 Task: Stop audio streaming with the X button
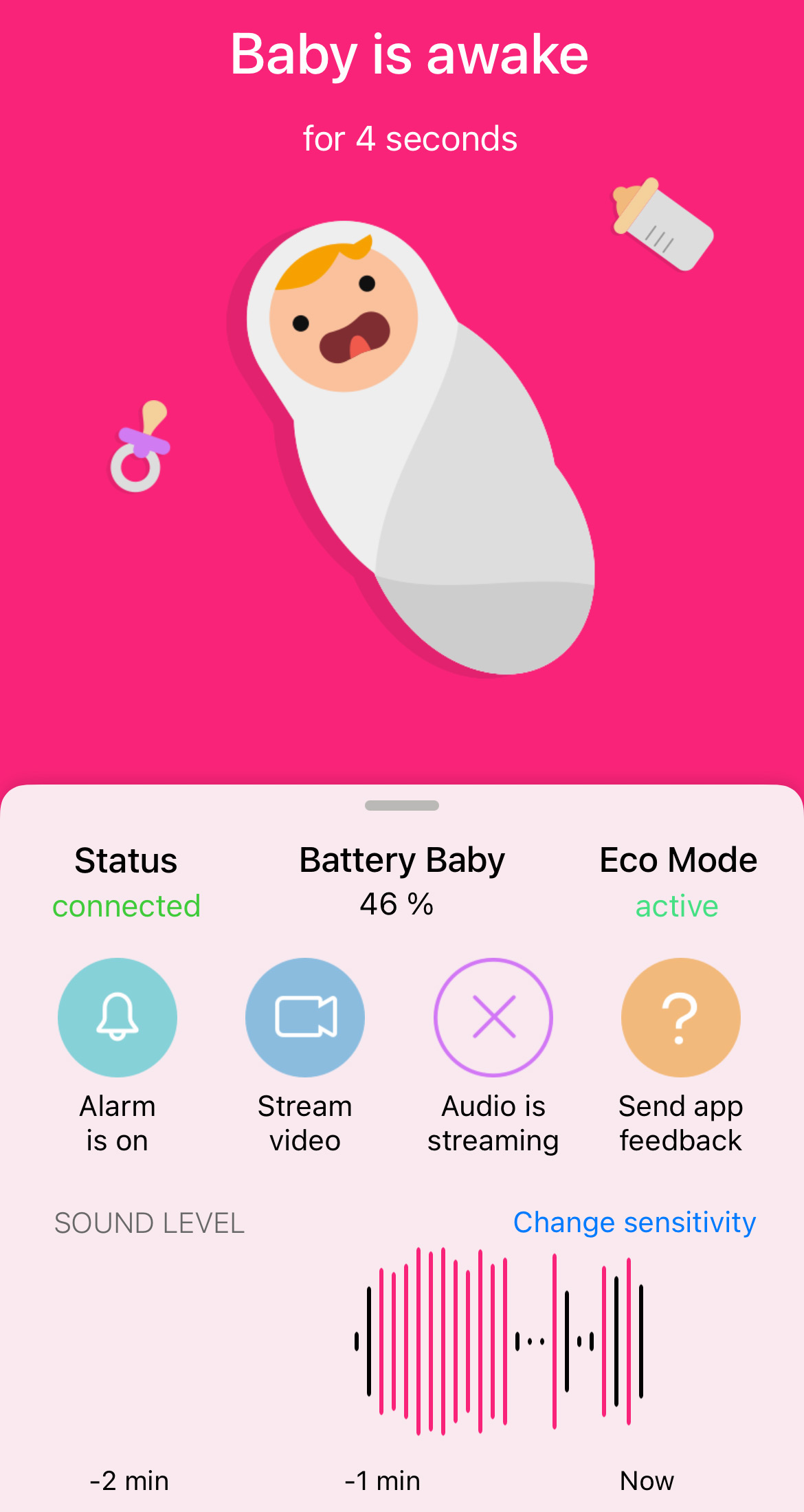(x=493, y=1017)
